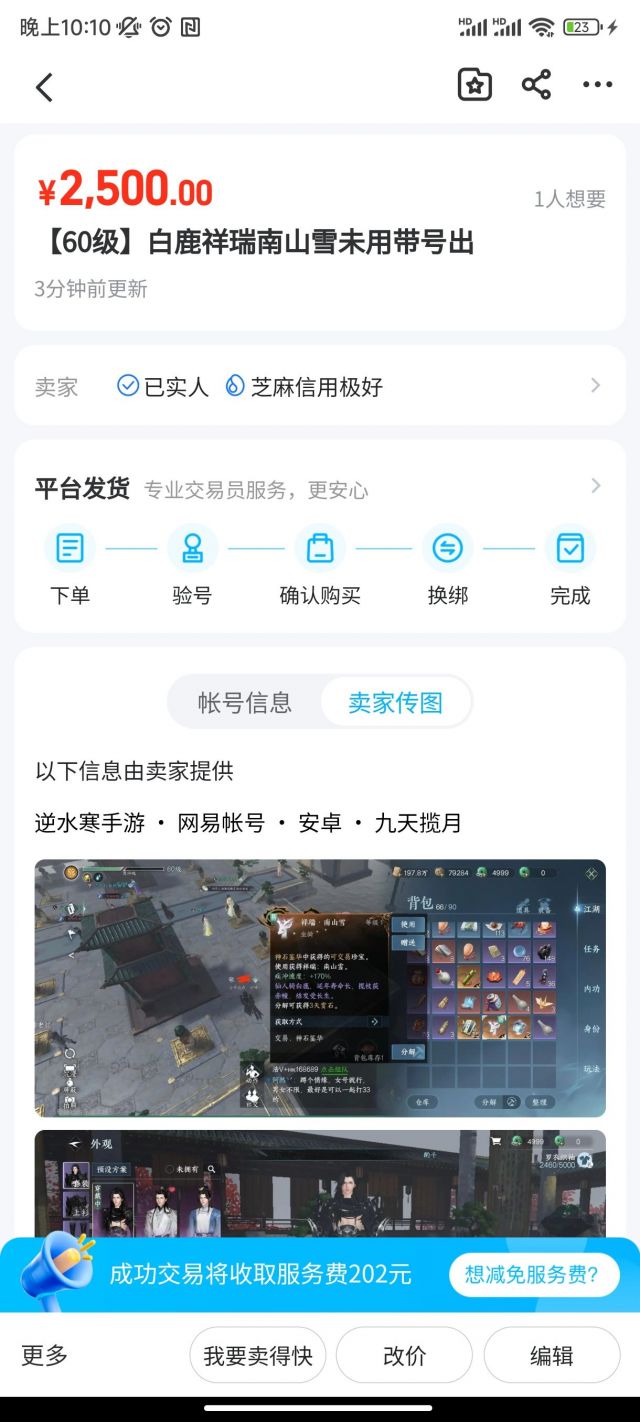Tap 我要卖得快 button

pyautogui.click(x=258, y=1355)
